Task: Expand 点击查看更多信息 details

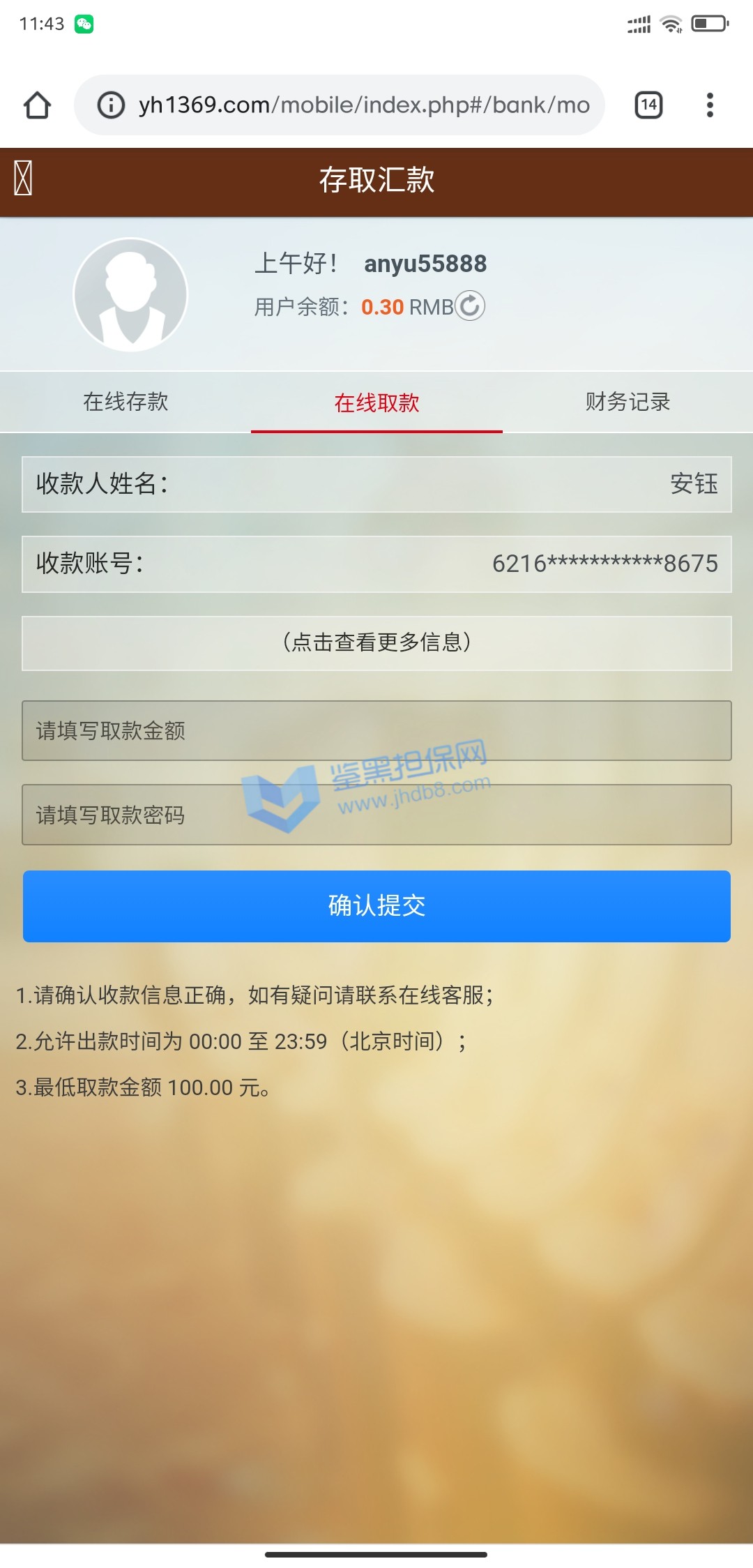Action: (x=376, y=642)
